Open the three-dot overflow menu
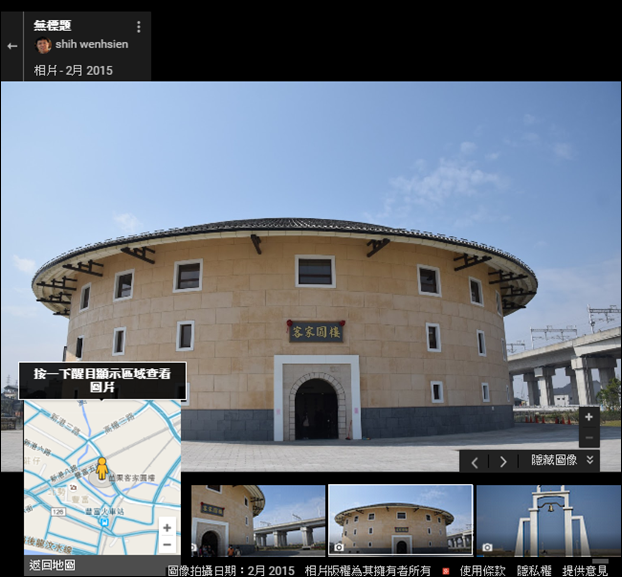Viewport: 622px width, 577px height. [138, 27]
